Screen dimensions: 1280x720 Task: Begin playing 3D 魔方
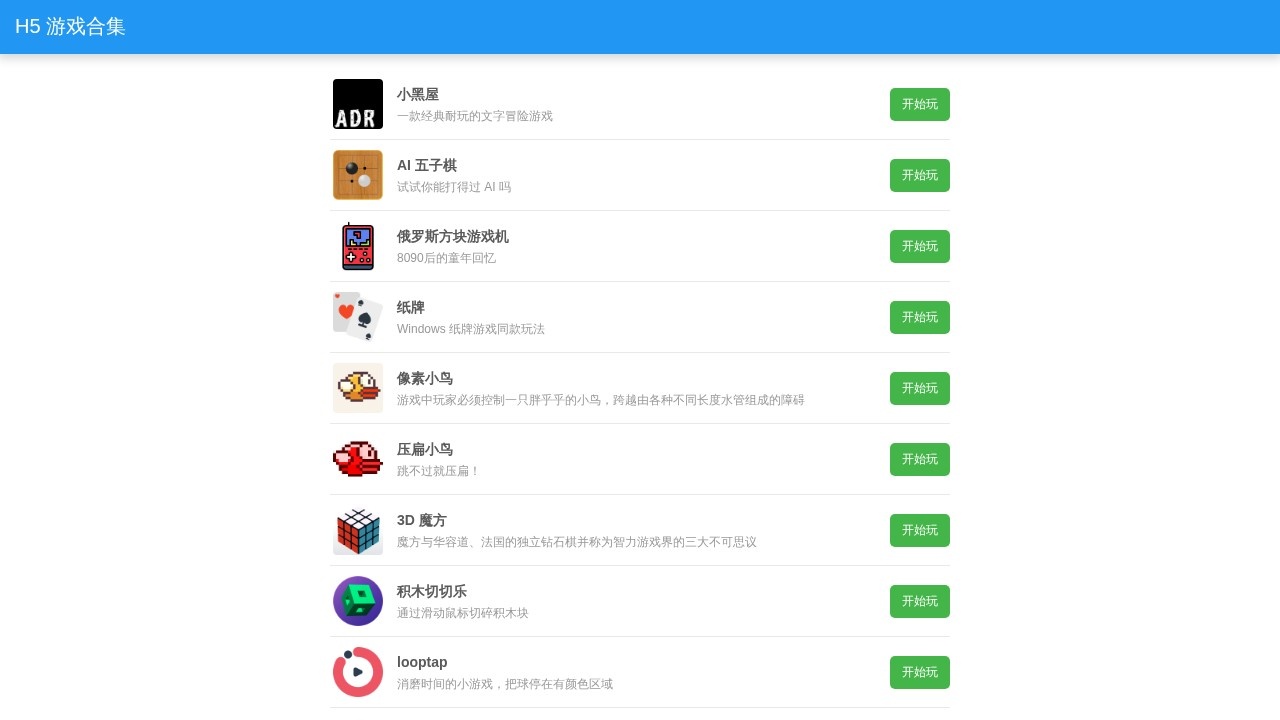[919, 530]
